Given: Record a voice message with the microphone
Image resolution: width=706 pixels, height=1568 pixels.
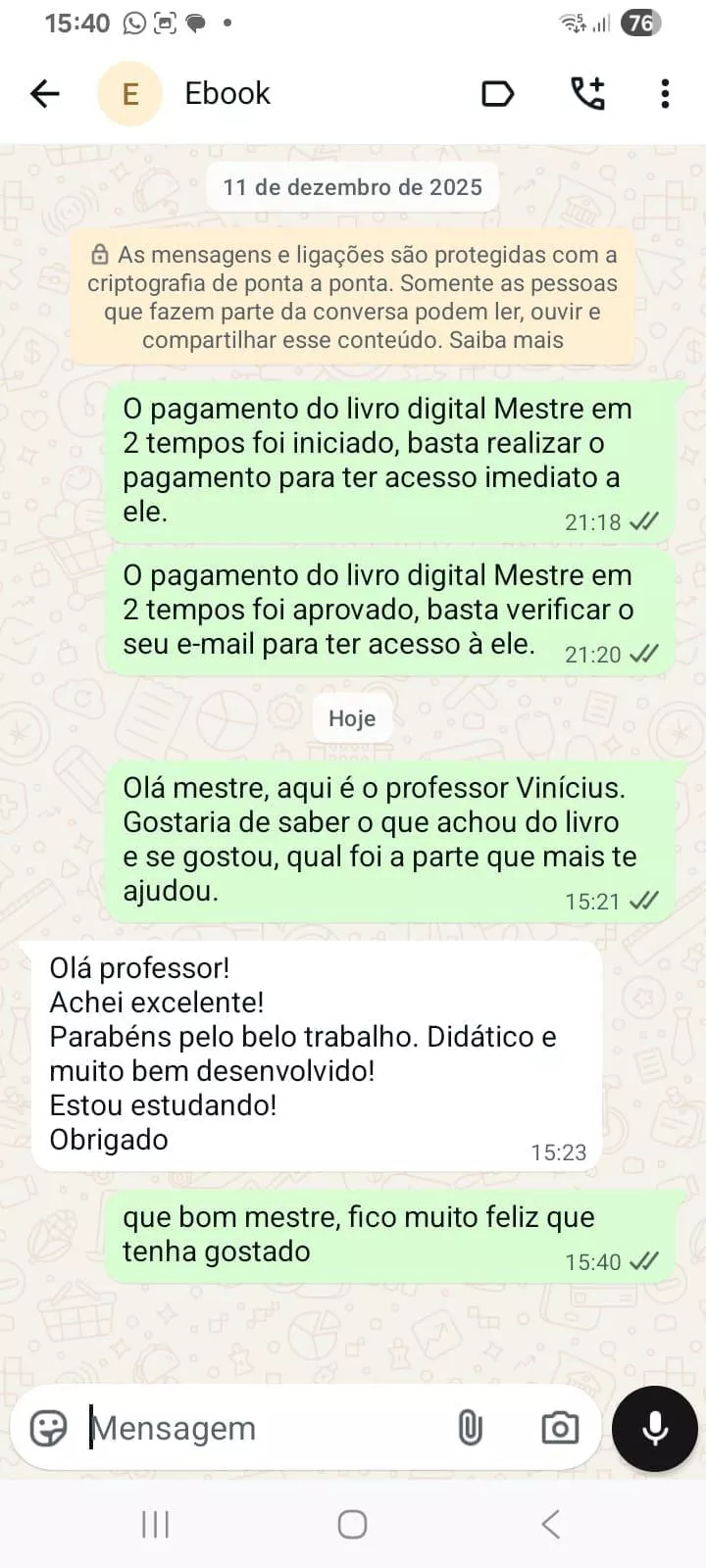Looking at the screenshot, I should (654, 1428).
